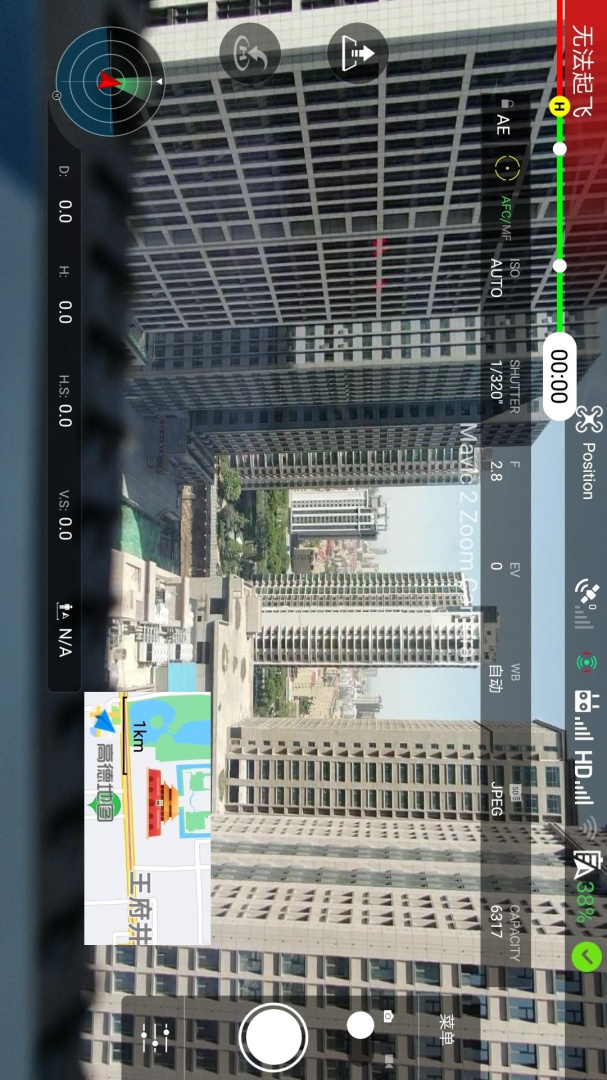Viewport: 607px width, 1080px height.
Task: Tap the round metering mode icon
Action: point(504,167)
